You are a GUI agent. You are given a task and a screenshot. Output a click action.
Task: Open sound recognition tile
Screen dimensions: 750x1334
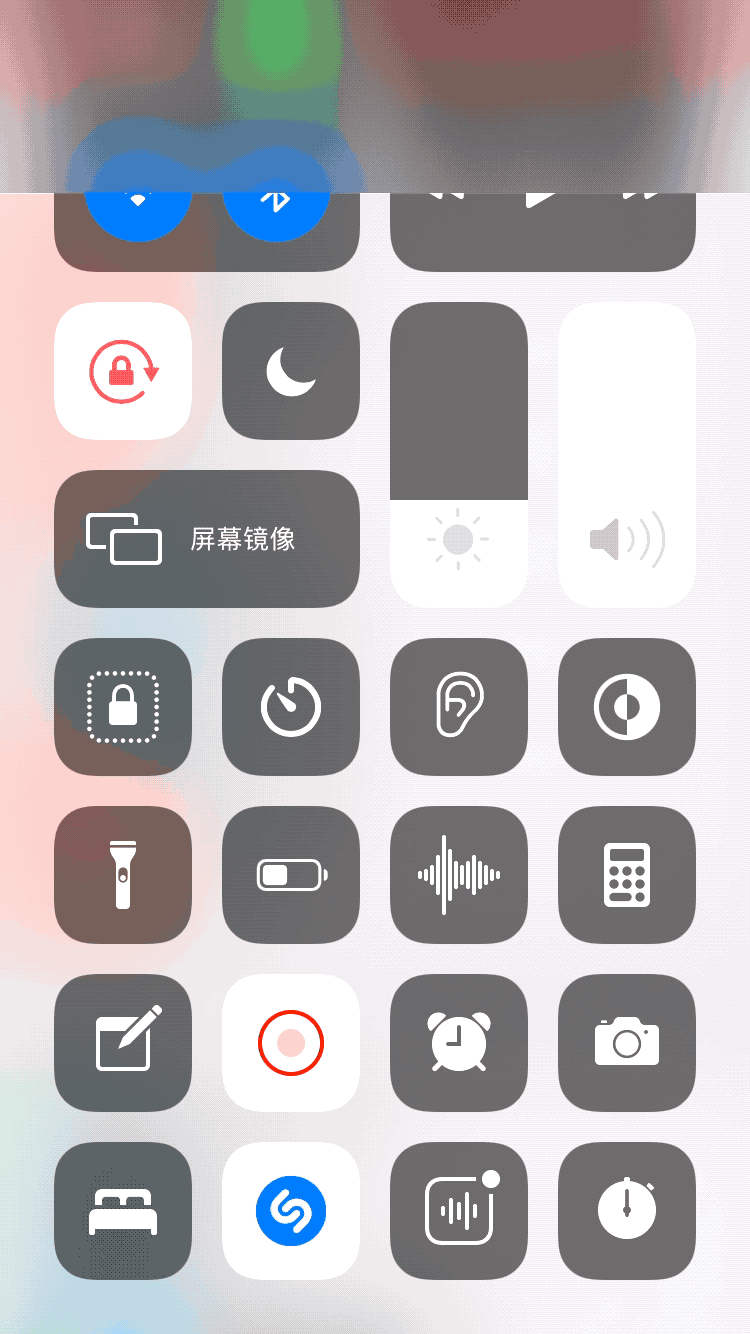point(459,1211)
